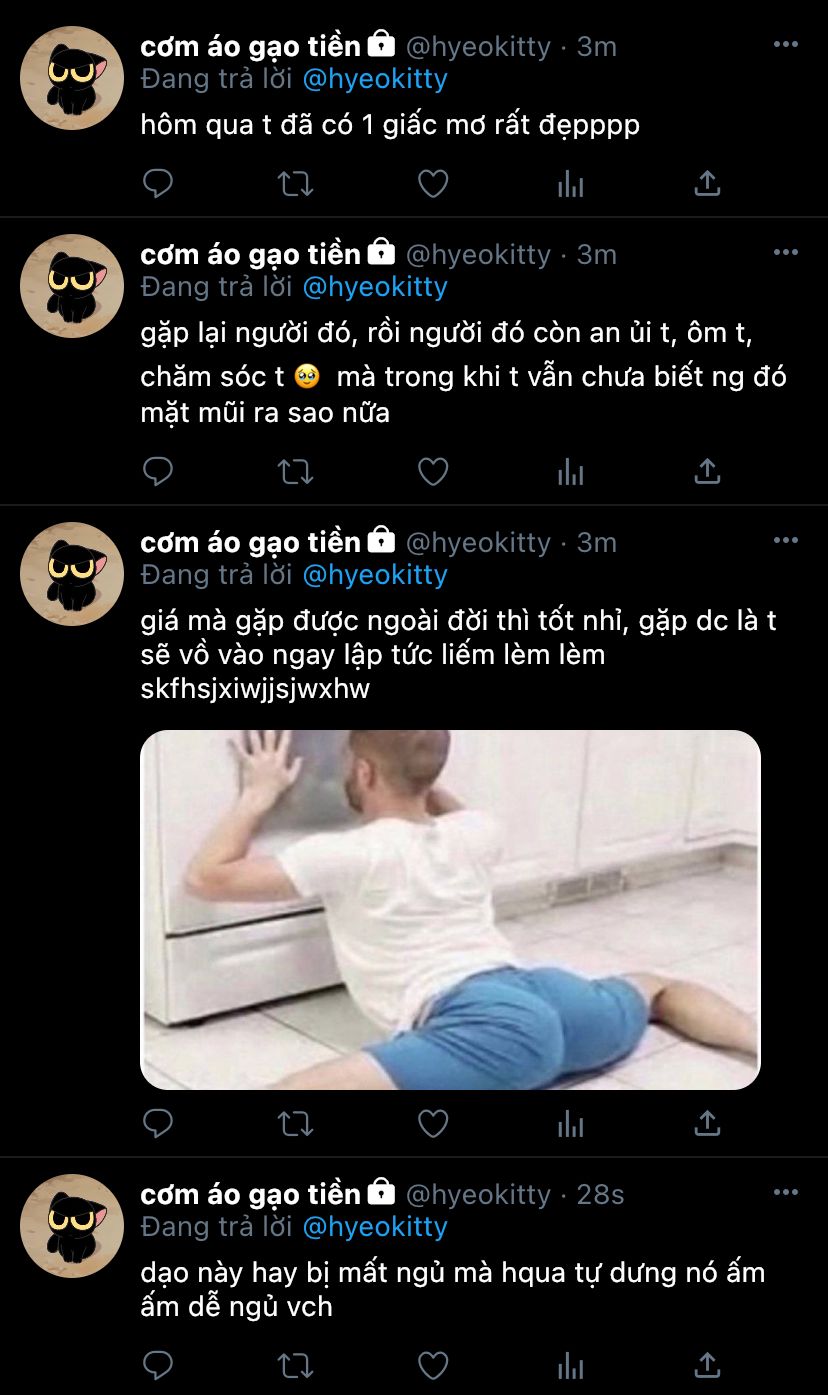
Task: Open the profile avatar beside the "hôm qua" tweet
Action: (x=72, y=78)
